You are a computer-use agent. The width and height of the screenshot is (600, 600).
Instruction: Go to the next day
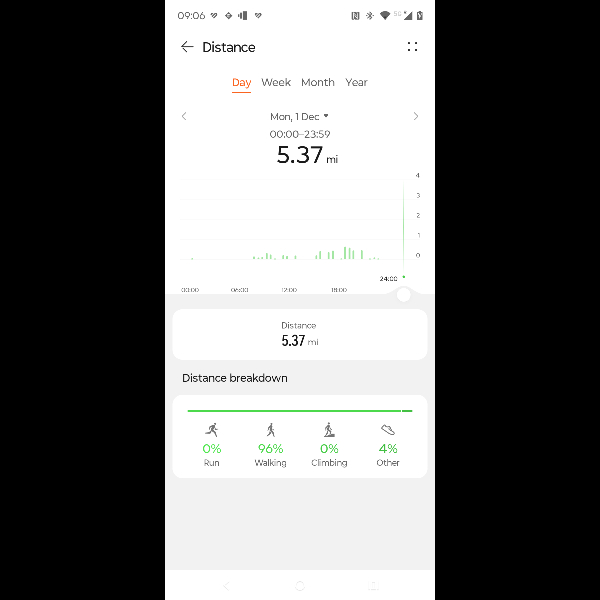416,116
